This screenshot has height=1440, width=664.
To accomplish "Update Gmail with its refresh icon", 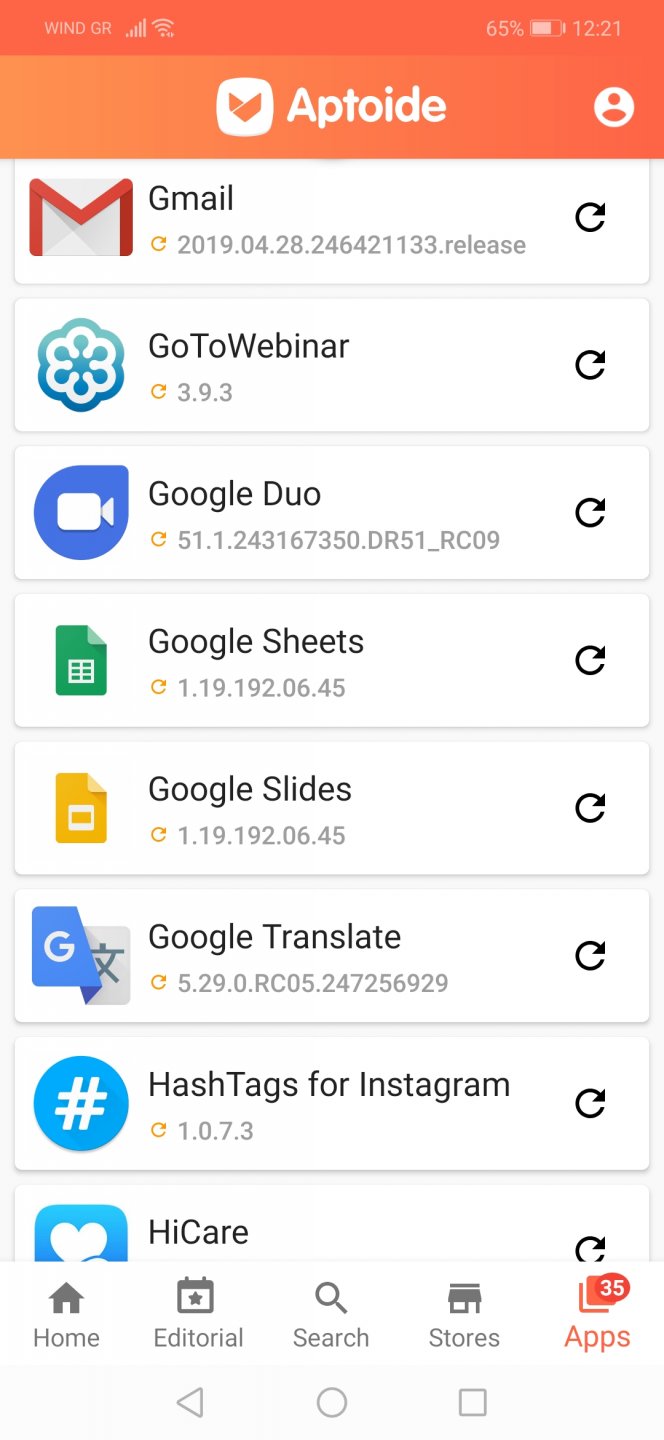I will [x=590, y=217].
